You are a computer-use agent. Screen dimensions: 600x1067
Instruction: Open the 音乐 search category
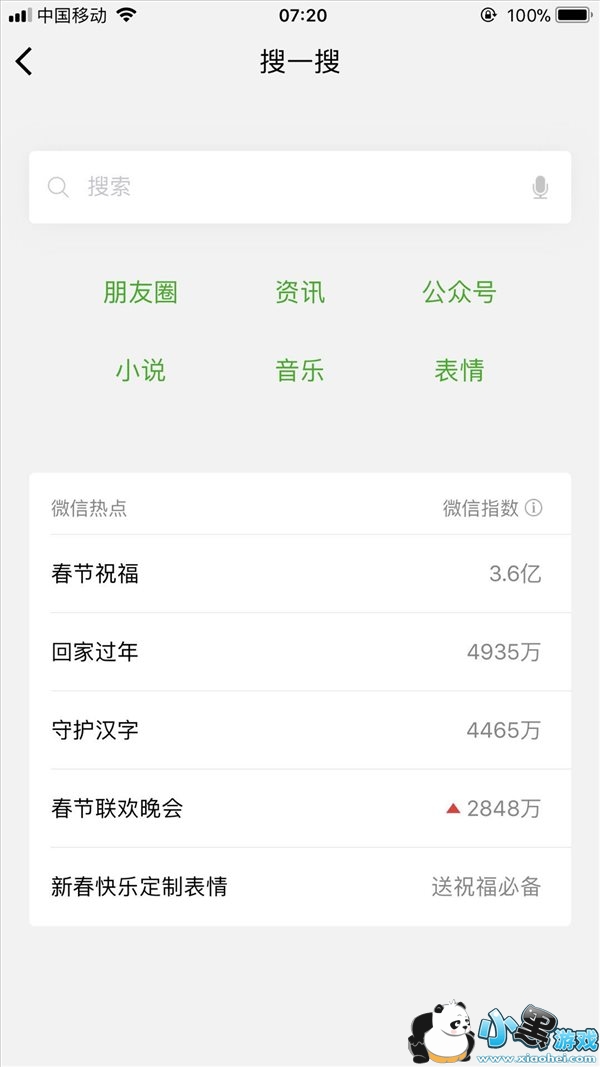coord(300,371)
